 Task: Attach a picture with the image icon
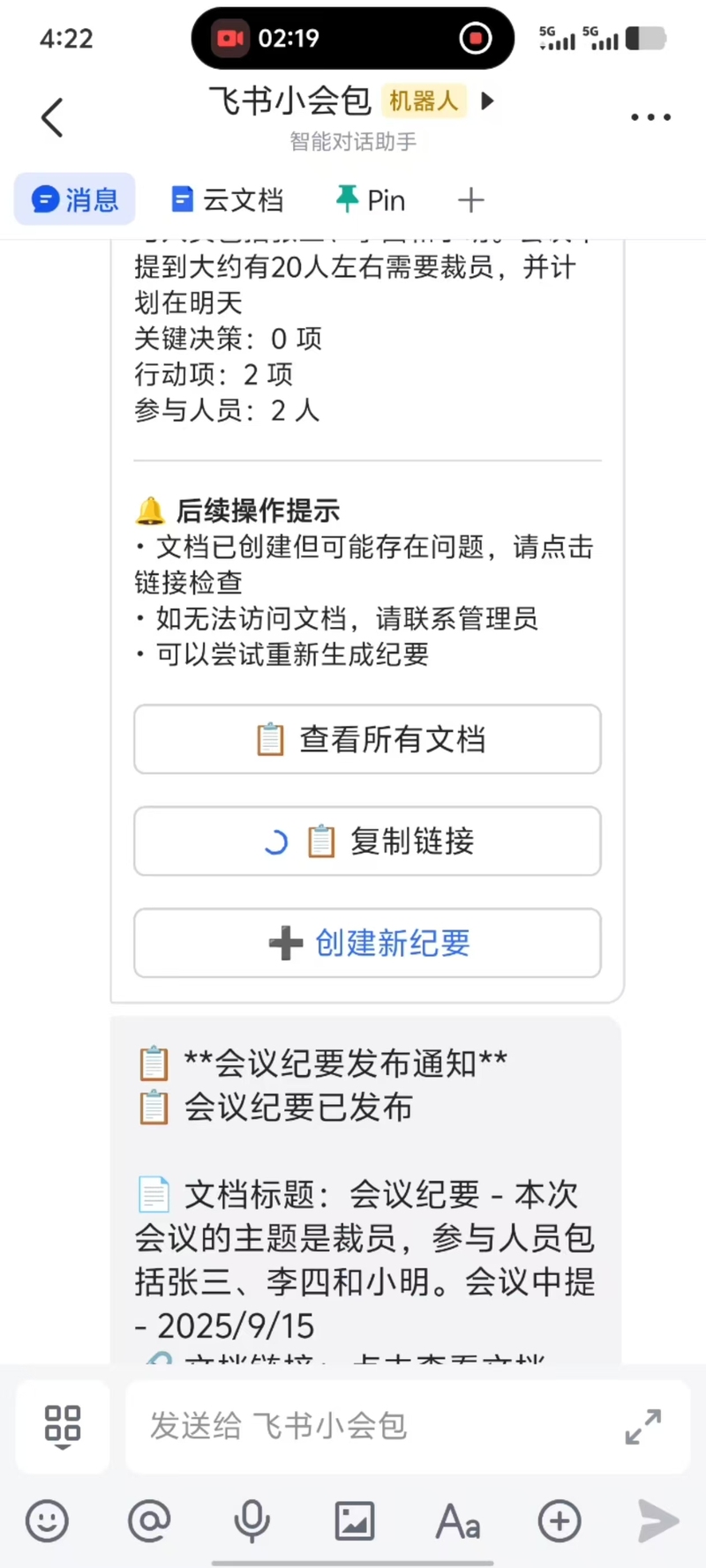355,1521
